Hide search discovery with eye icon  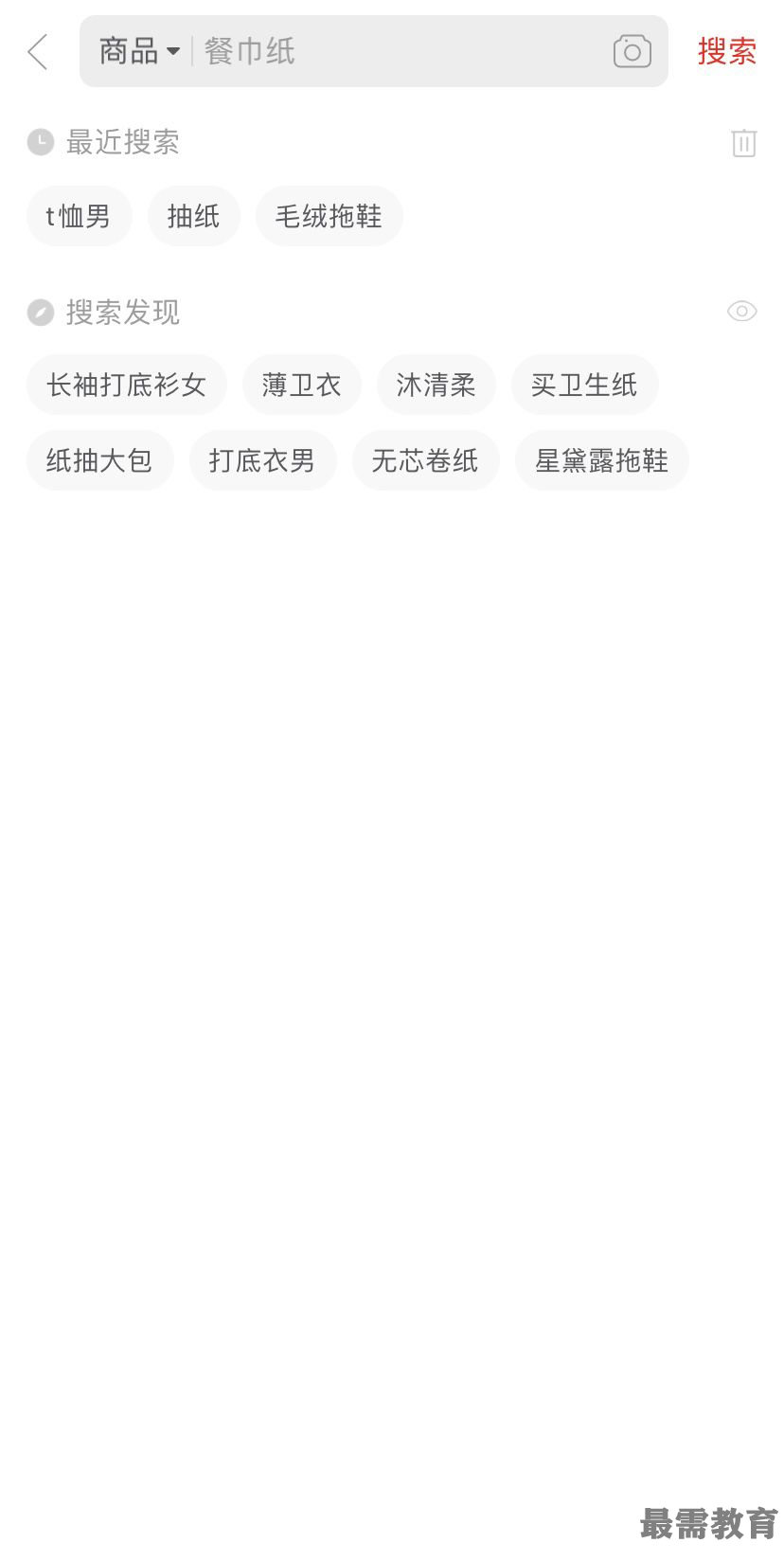pos(741,312)
